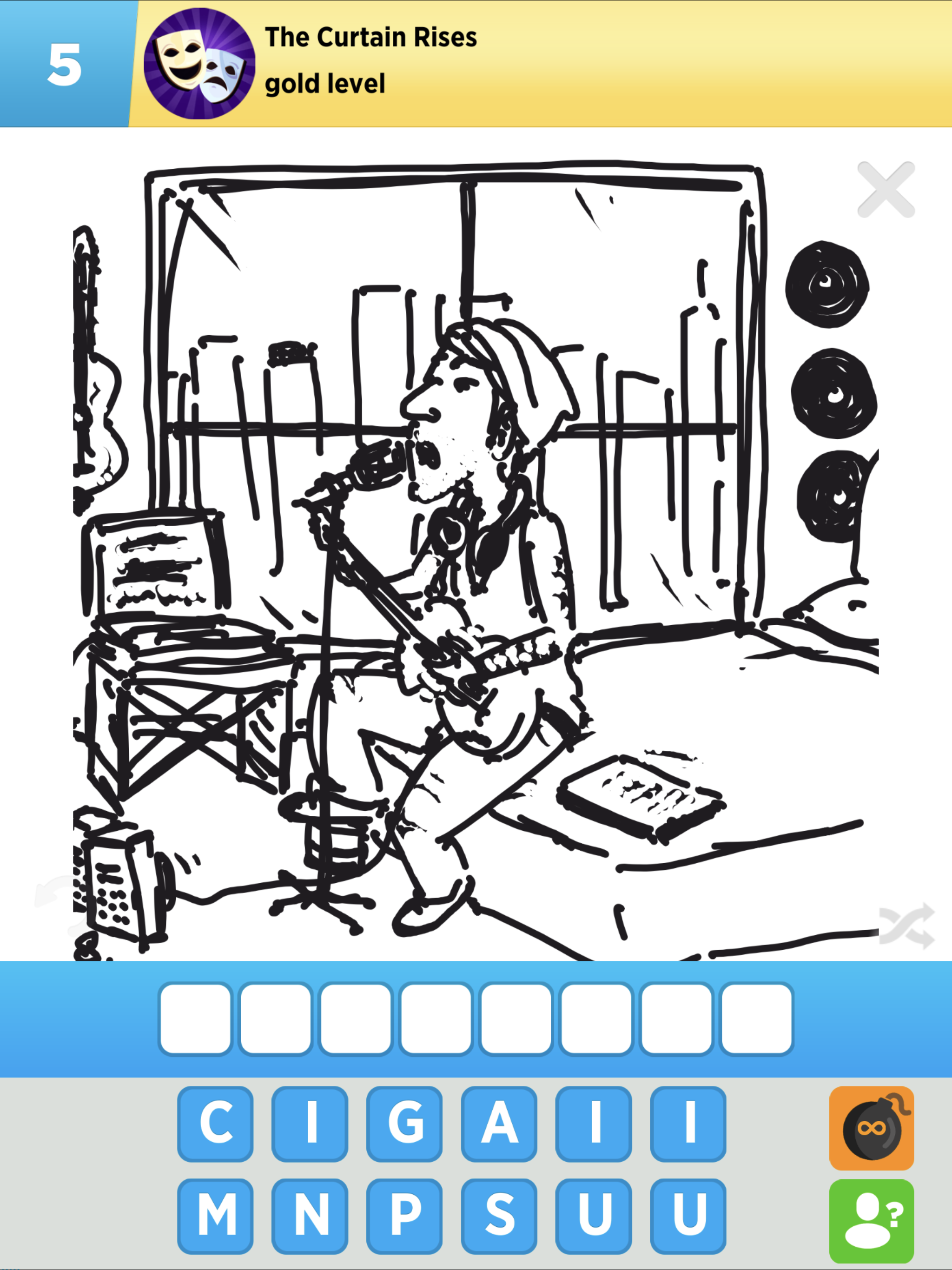
Task: Select the letter P tile
Action: pos(404,1216)
